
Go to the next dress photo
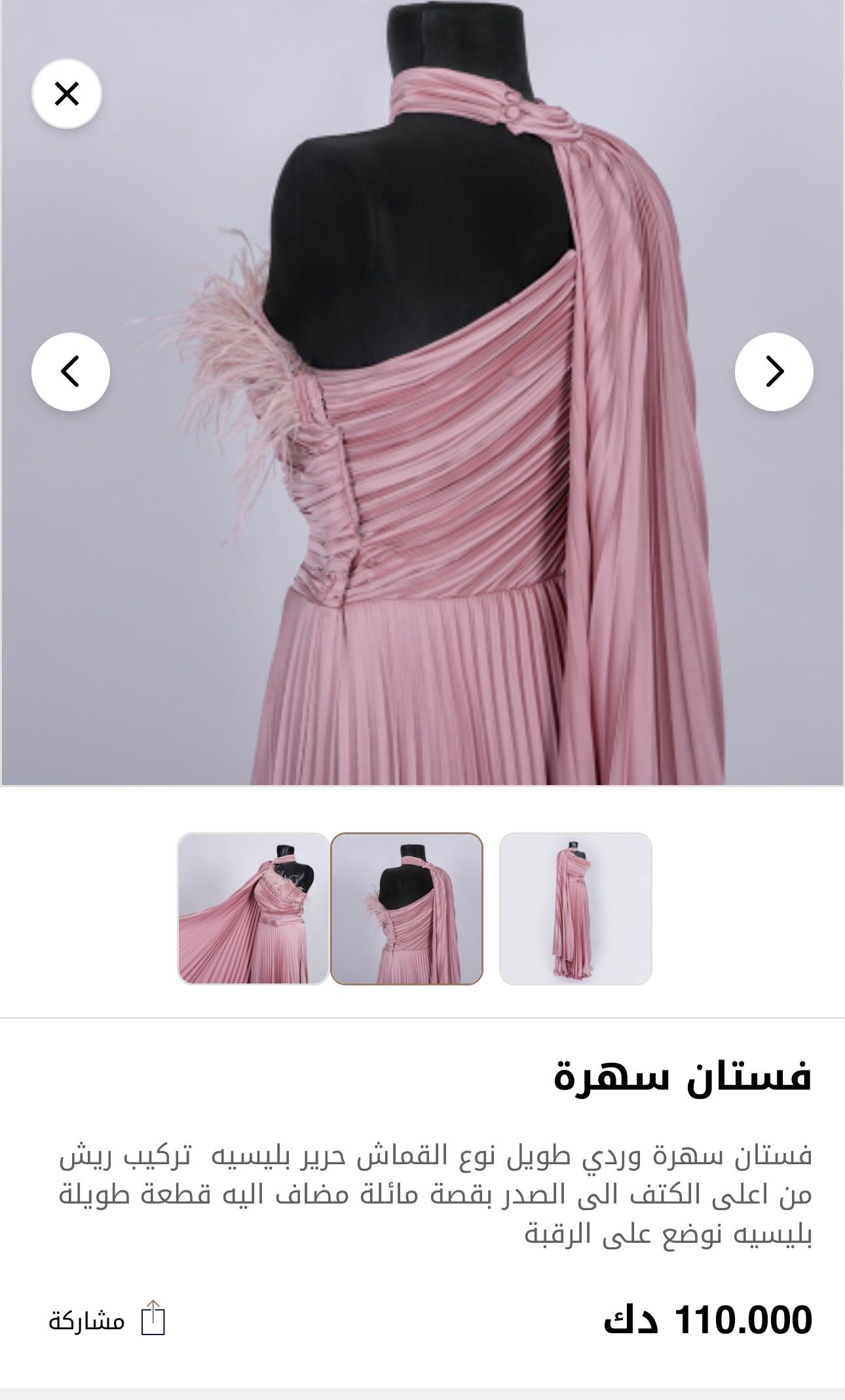[x=774, y=372]
